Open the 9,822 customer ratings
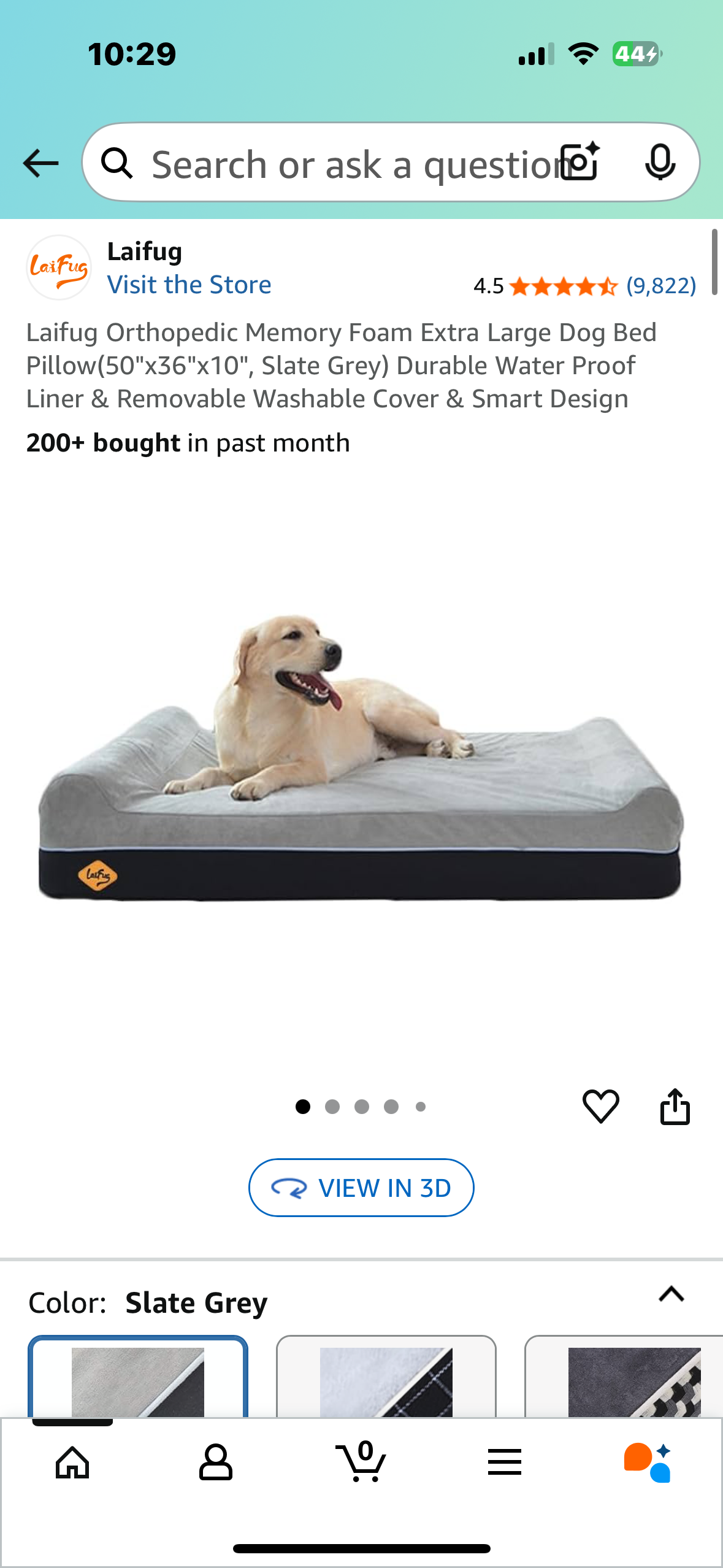 pos(660,286)
